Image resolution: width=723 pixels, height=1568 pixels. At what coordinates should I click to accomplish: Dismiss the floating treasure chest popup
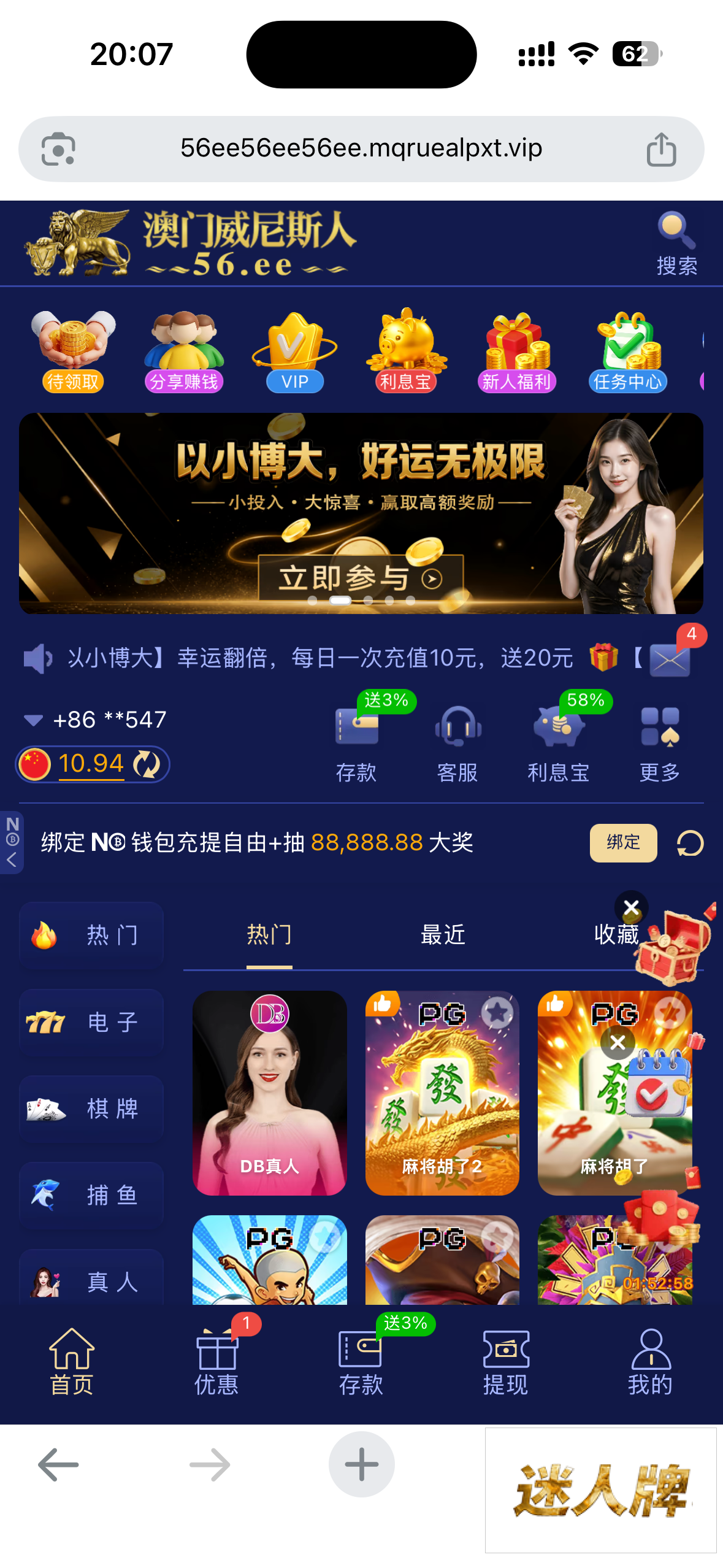(631, 907)
